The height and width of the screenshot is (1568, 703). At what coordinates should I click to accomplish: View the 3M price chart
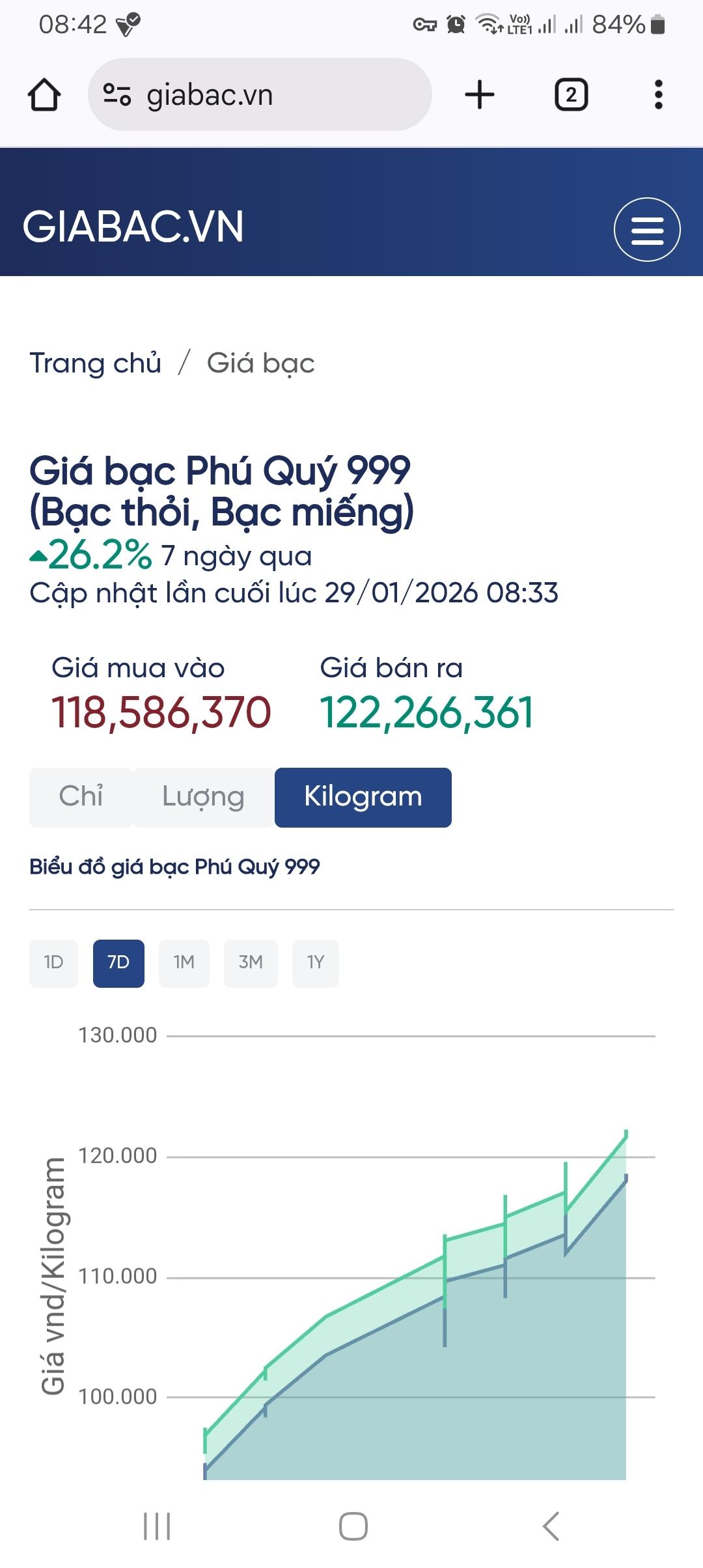[x=251, y=963]
